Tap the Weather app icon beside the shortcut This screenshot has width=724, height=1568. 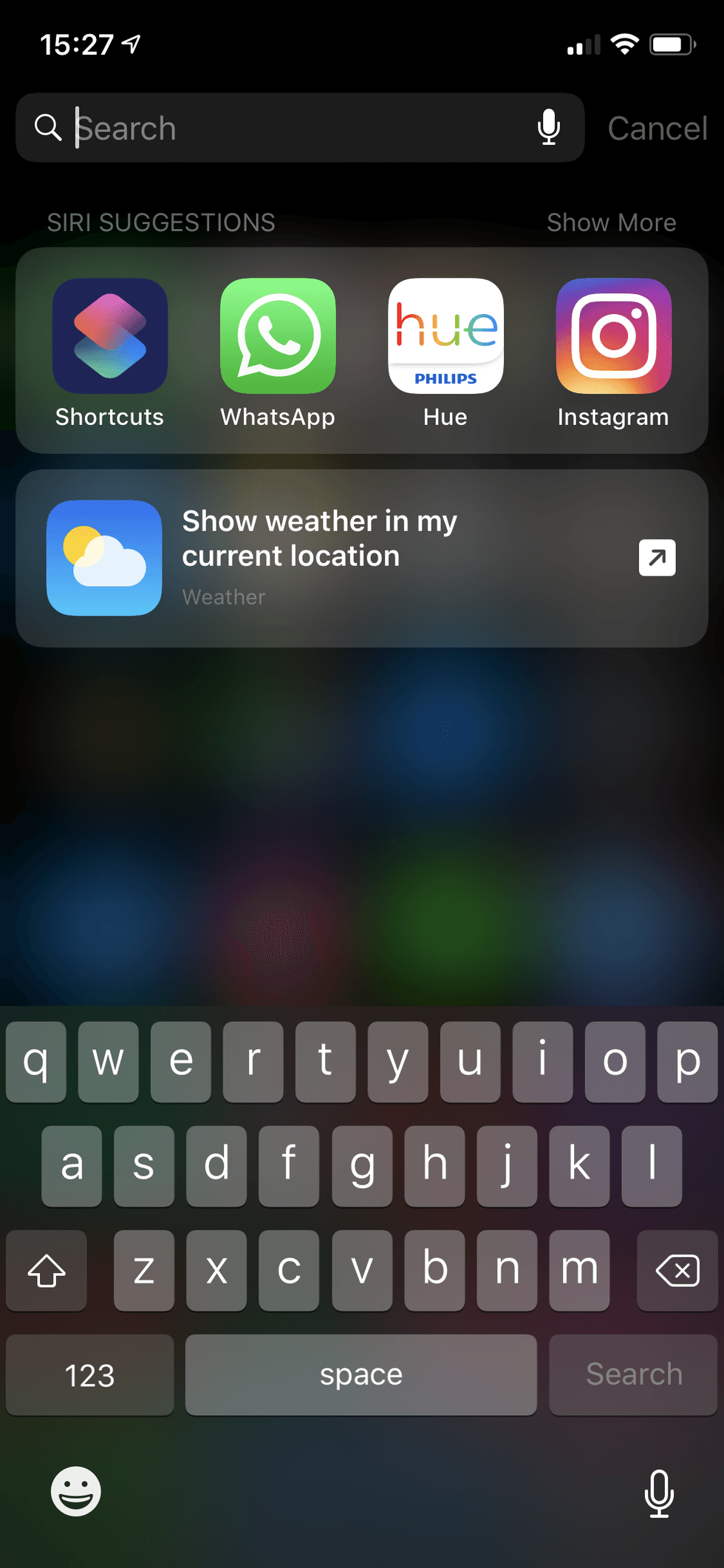coord(103,558)
